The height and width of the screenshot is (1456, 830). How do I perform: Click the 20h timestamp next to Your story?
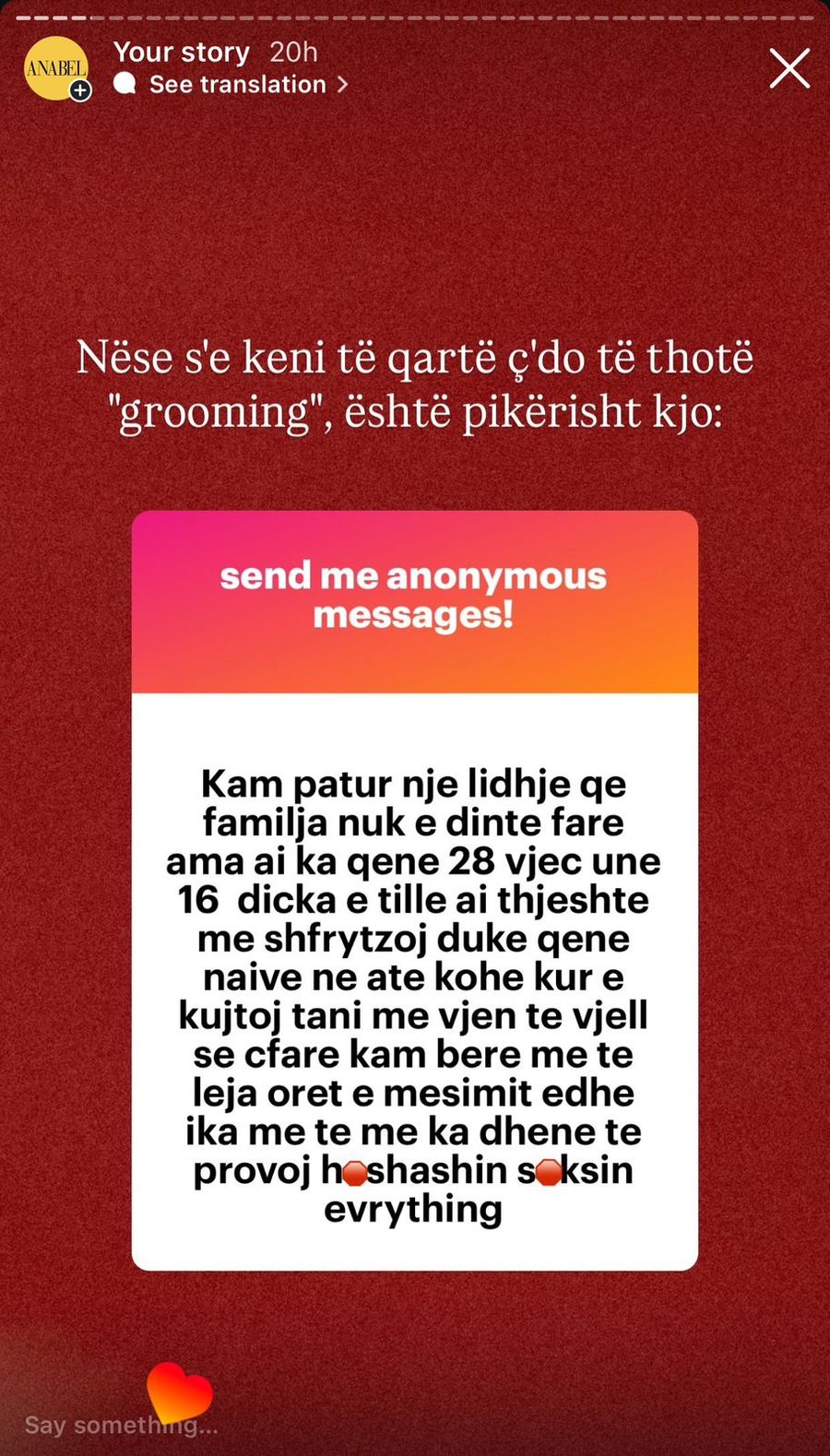(292, 52)
